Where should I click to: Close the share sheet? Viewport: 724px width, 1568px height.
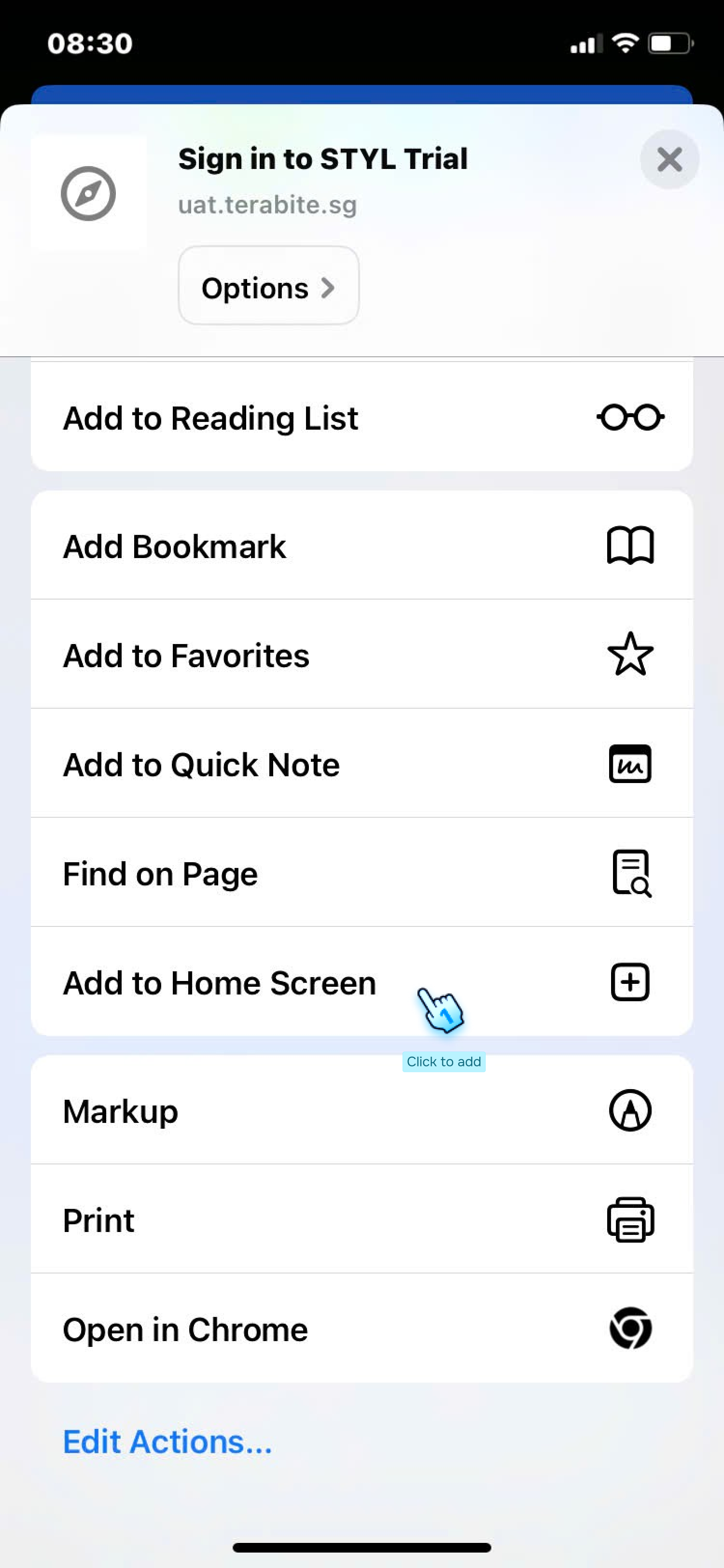(x=668, y=159)
